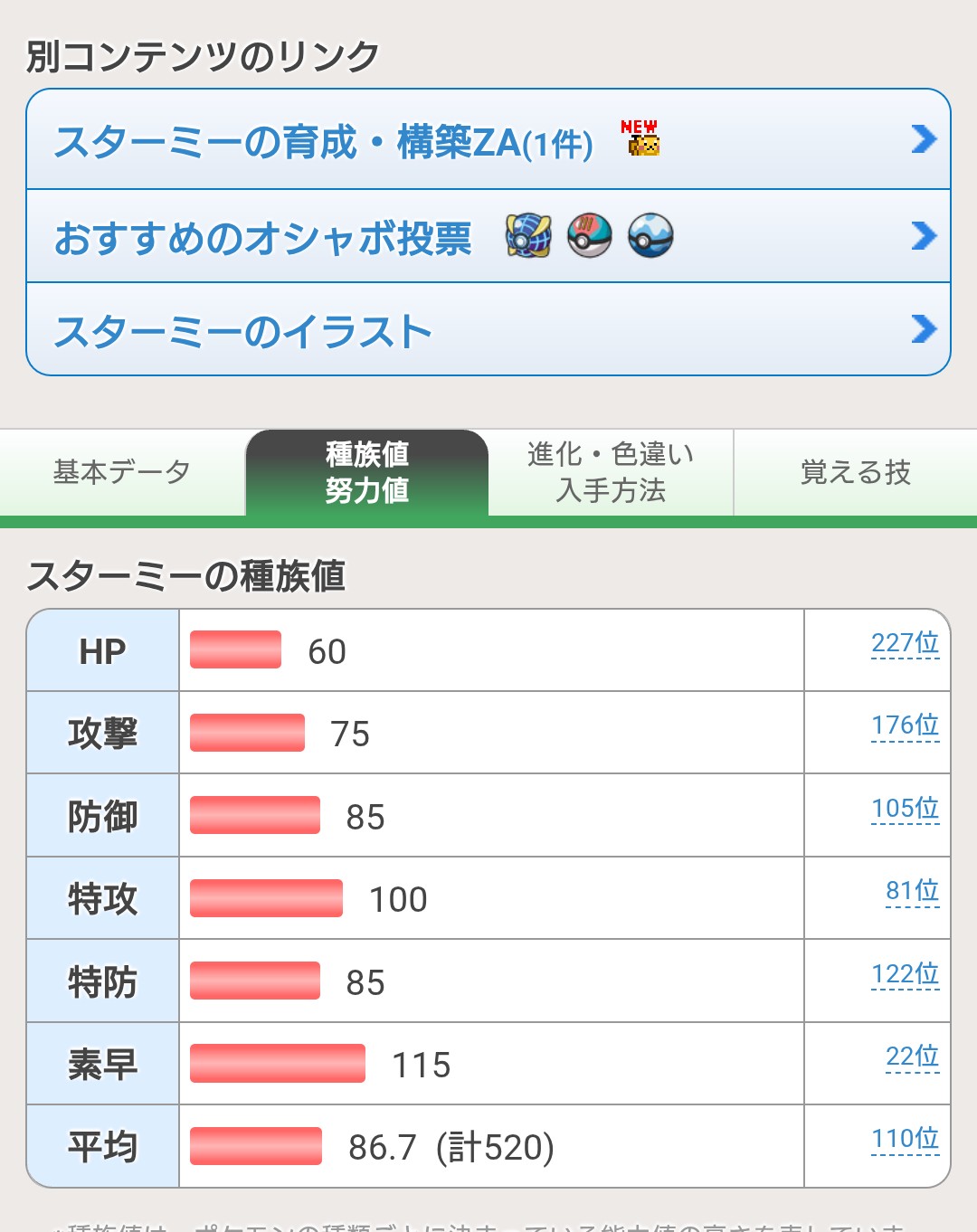This screenshot has height=1232, width=977.
Task: View the 平均 ranking 110位 link
Action: click(905, 1139)
